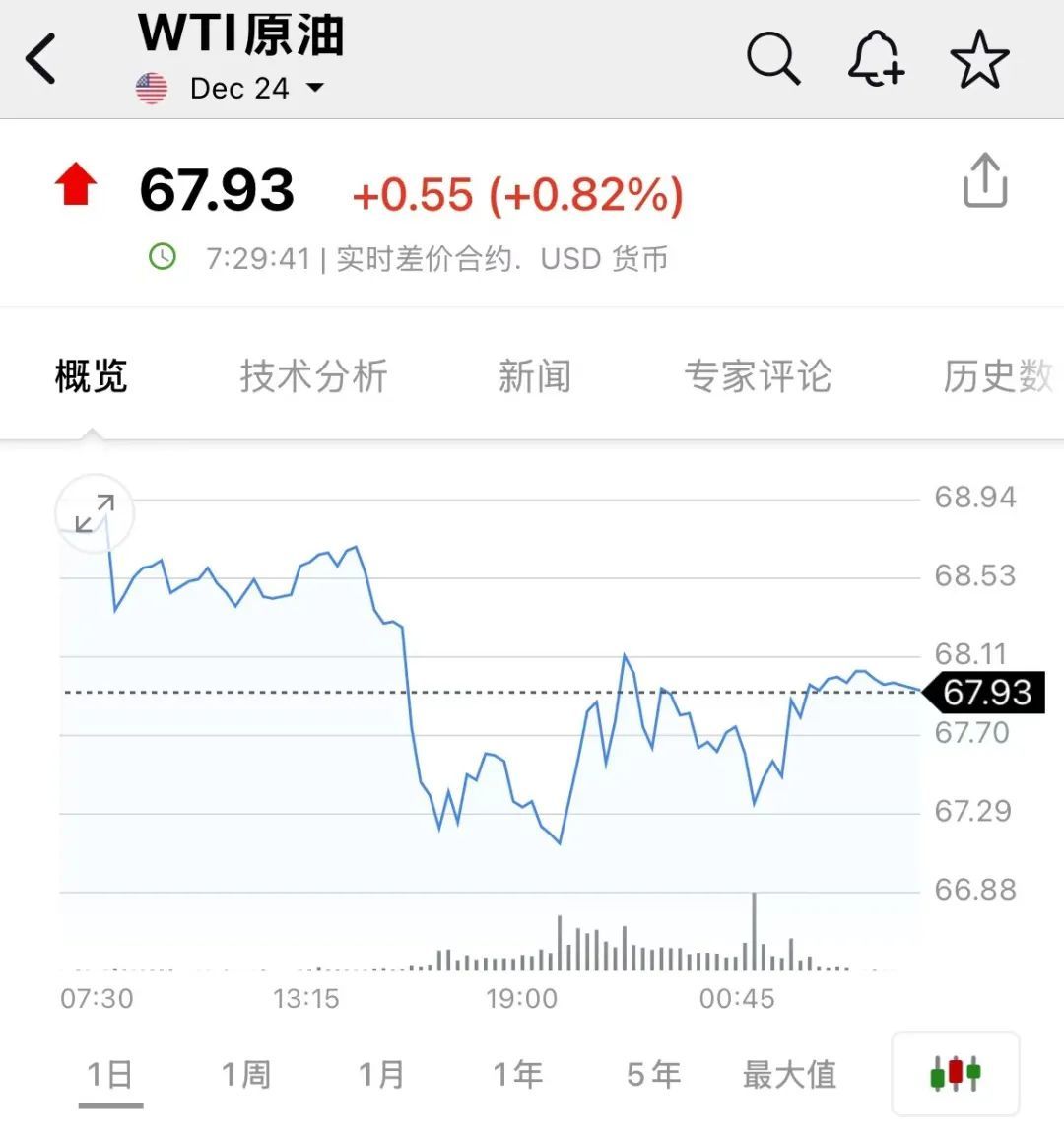Add a price alert with the bell
The image size is (1064, 1136).
coord(876,59)
